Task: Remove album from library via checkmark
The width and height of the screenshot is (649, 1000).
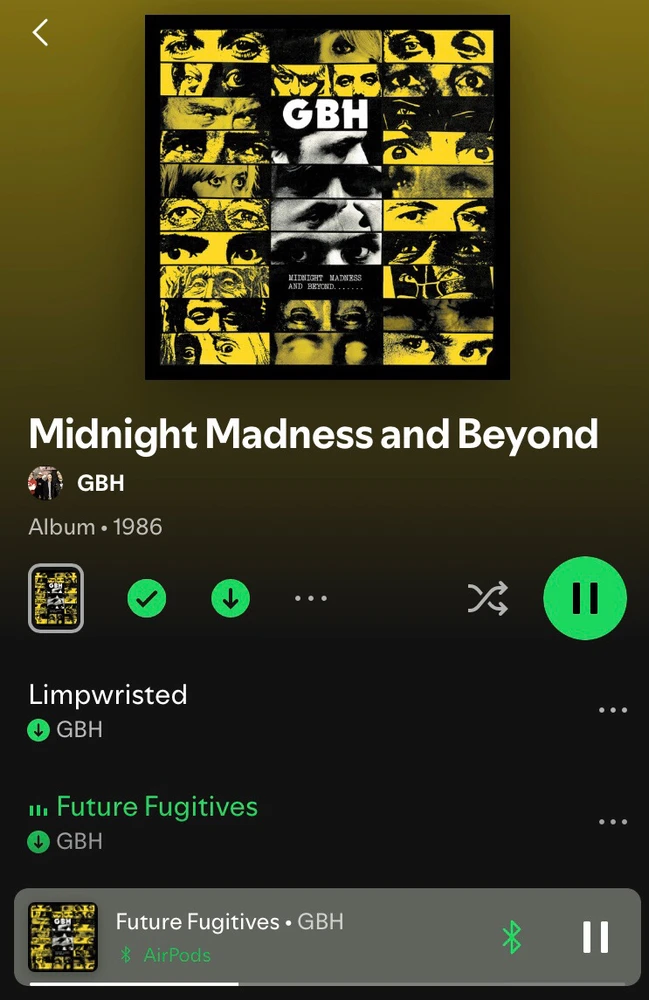Action: 147,599
